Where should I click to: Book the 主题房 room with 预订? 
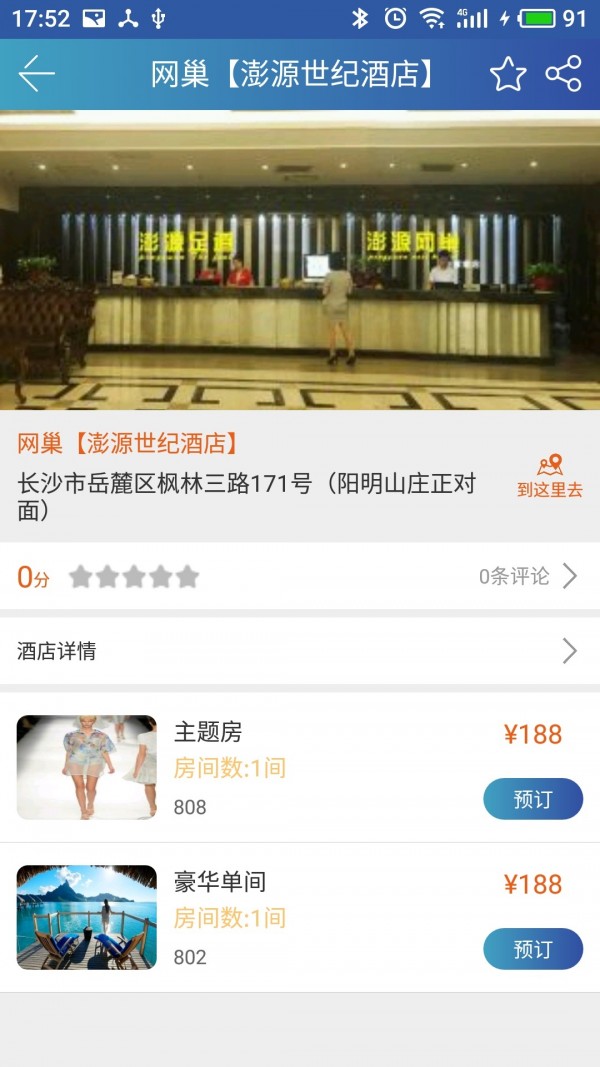(532, 799)
